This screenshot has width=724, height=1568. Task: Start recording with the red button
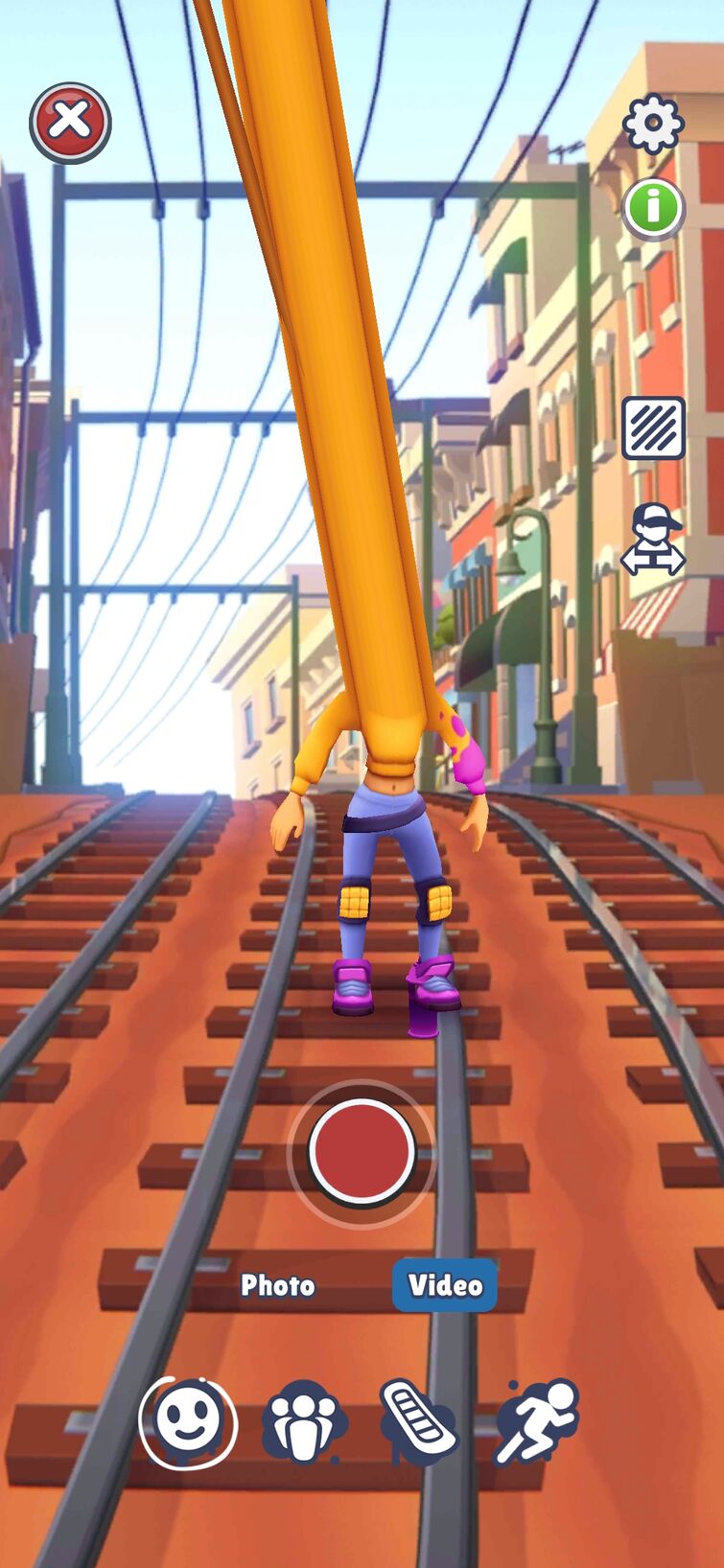click(x=362, y=1153)
